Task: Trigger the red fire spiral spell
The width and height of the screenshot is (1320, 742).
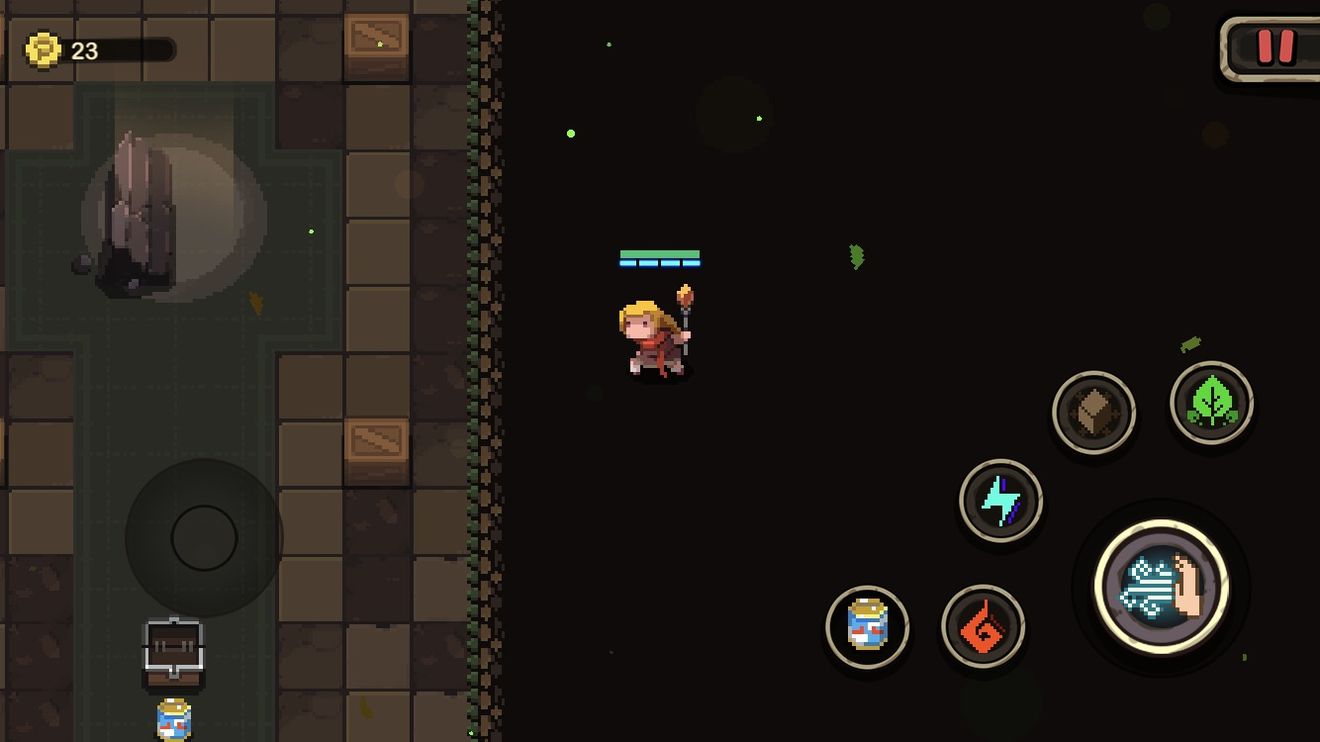Action: pos(983,627)
